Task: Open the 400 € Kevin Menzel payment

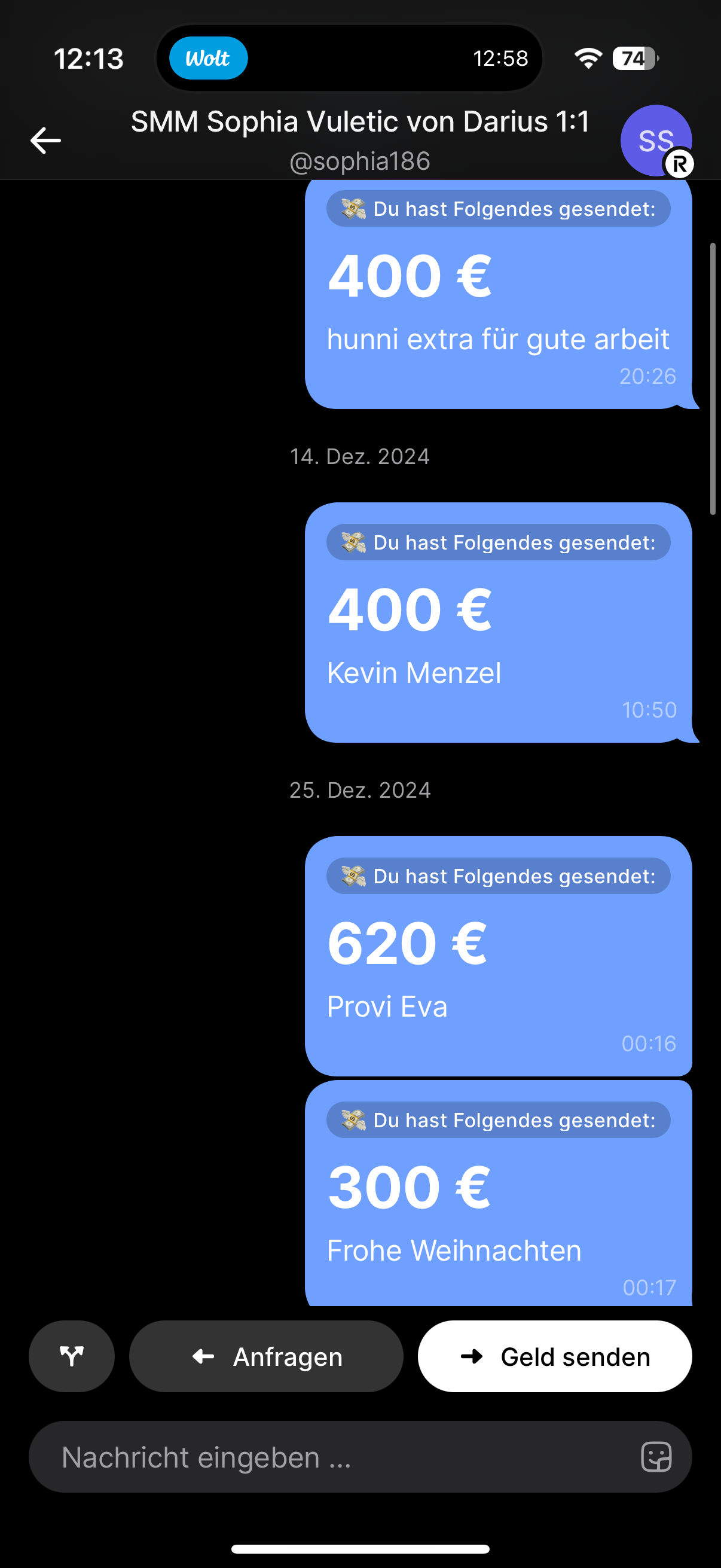Action: (x=499, y=622)
